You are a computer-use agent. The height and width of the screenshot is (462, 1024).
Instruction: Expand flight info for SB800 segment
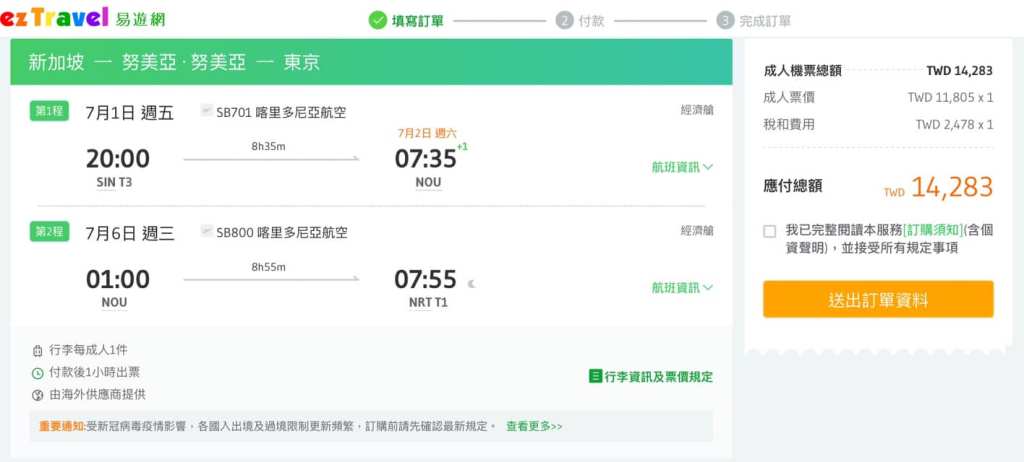coord(682,287)
